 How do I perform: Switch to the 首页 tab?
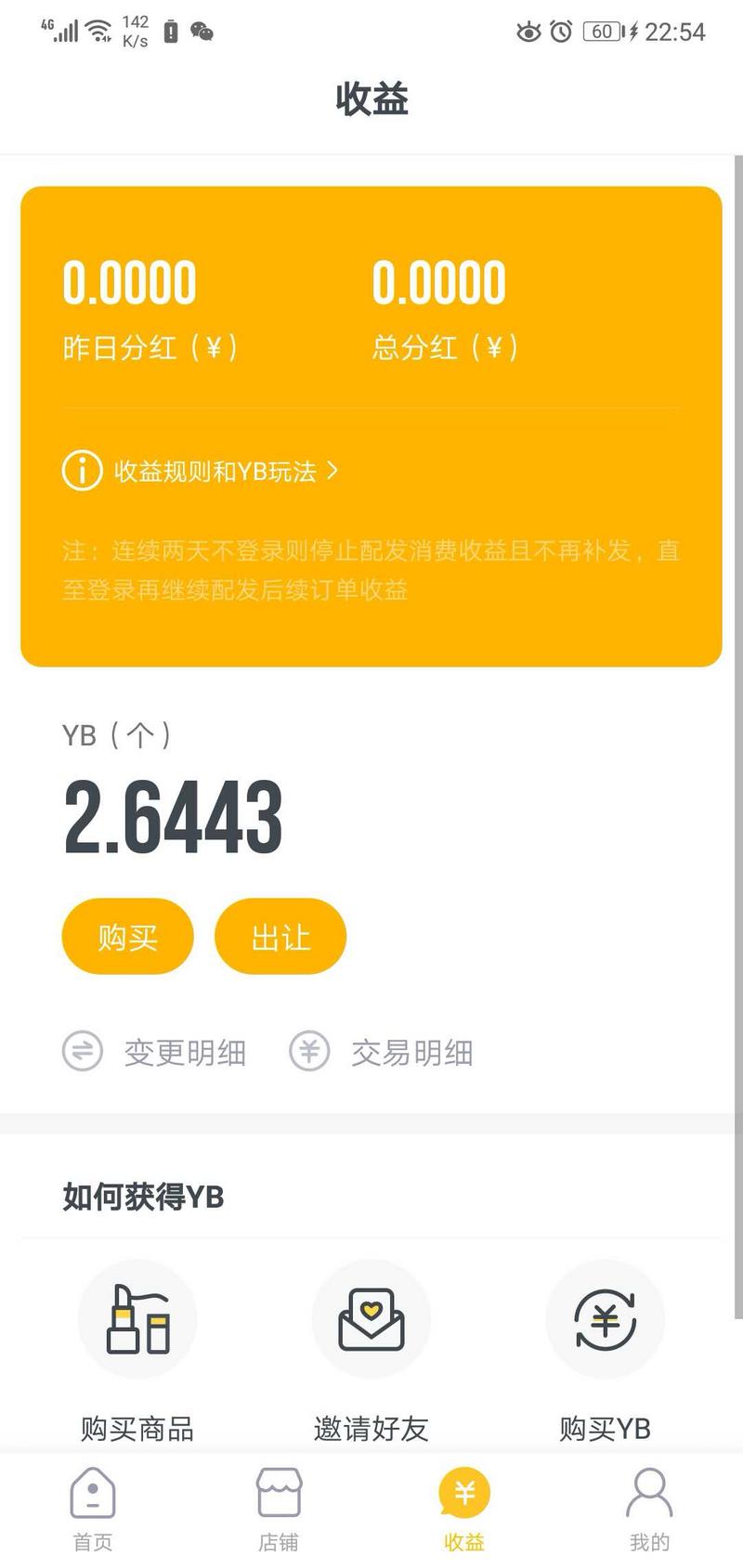(x=93, y=1510)
